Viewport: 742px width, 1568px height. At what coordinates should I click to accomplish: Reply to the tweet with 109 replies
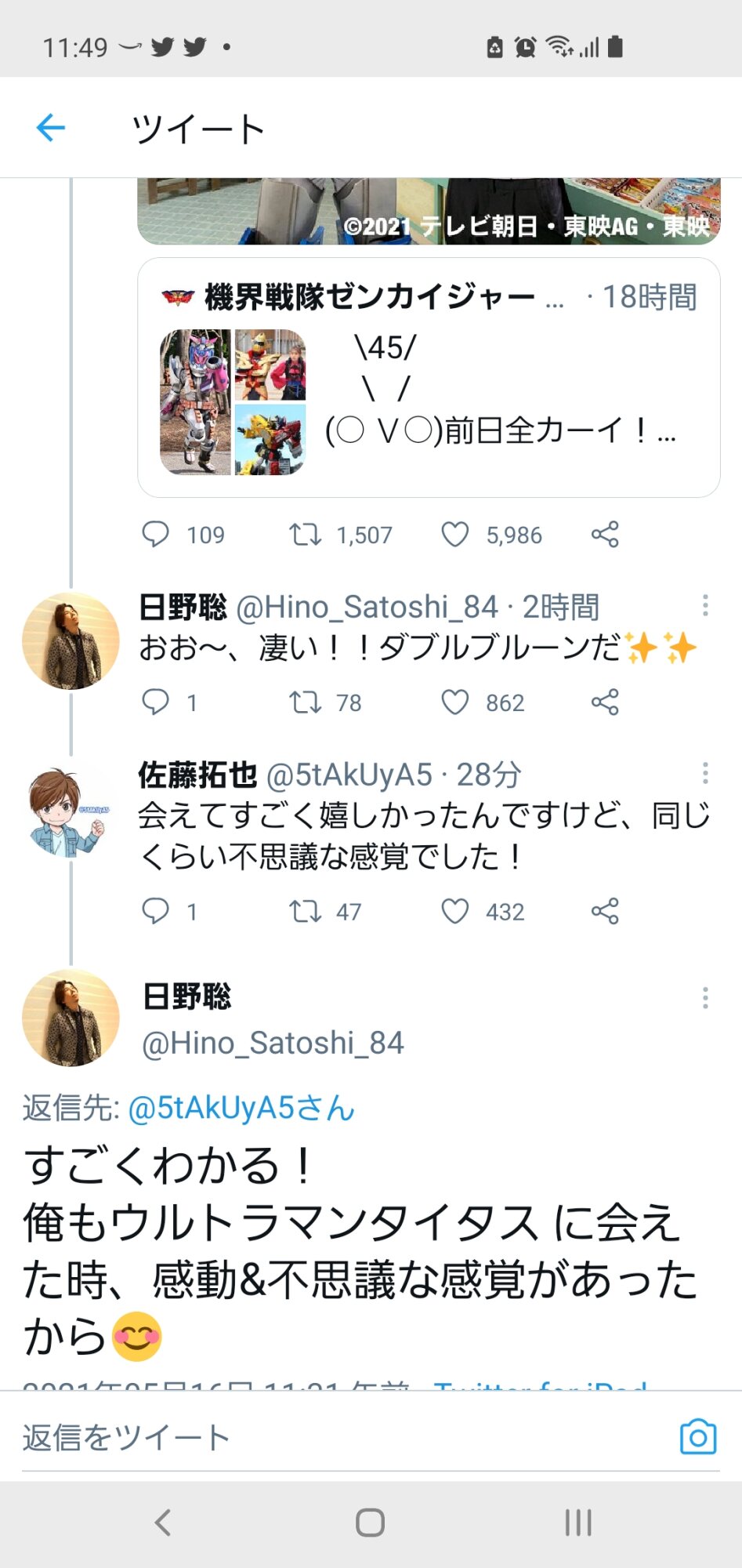155,535
